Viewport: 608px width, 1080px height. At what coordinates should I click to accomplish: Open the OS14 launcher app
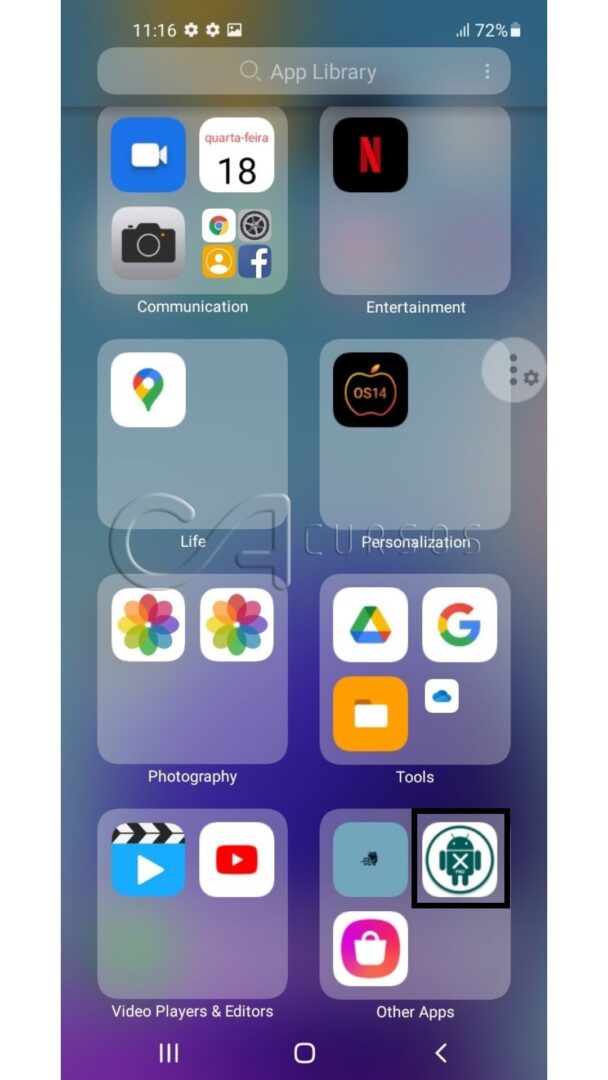(x=370, y=390)
